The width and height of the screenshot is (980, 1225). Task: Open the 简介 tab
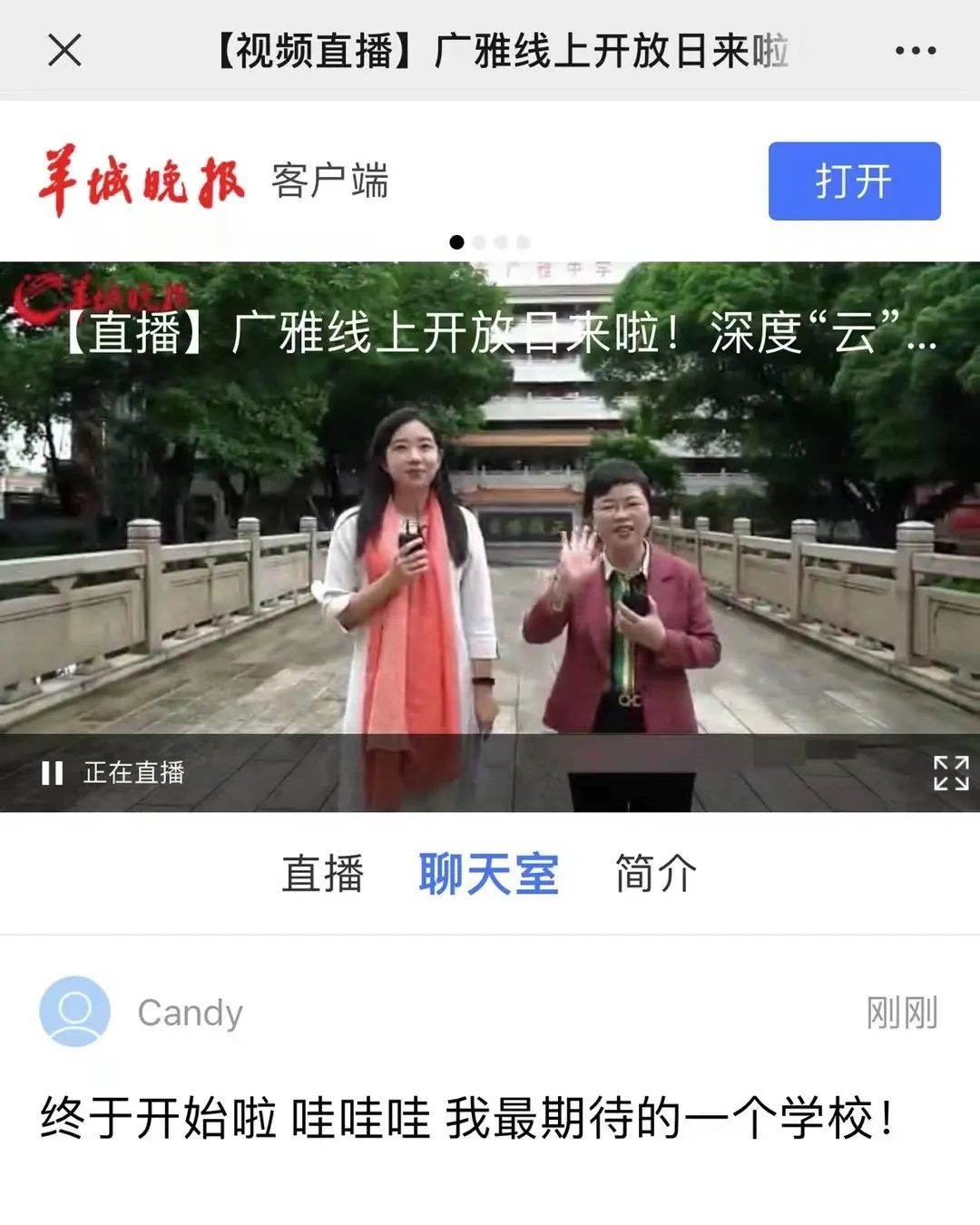tap(655, 874)
